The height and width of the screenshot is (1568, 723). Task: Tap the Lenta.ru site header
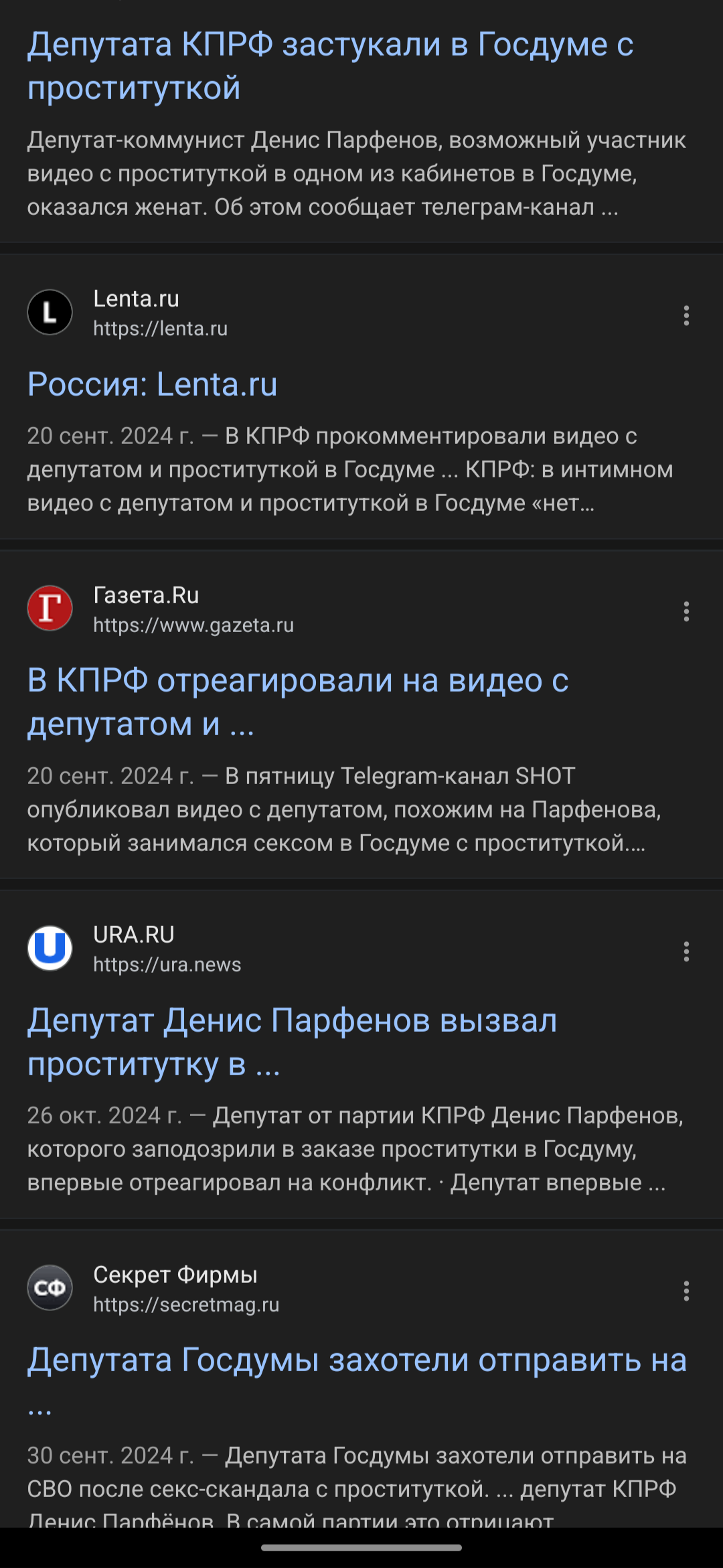(136, 313)
